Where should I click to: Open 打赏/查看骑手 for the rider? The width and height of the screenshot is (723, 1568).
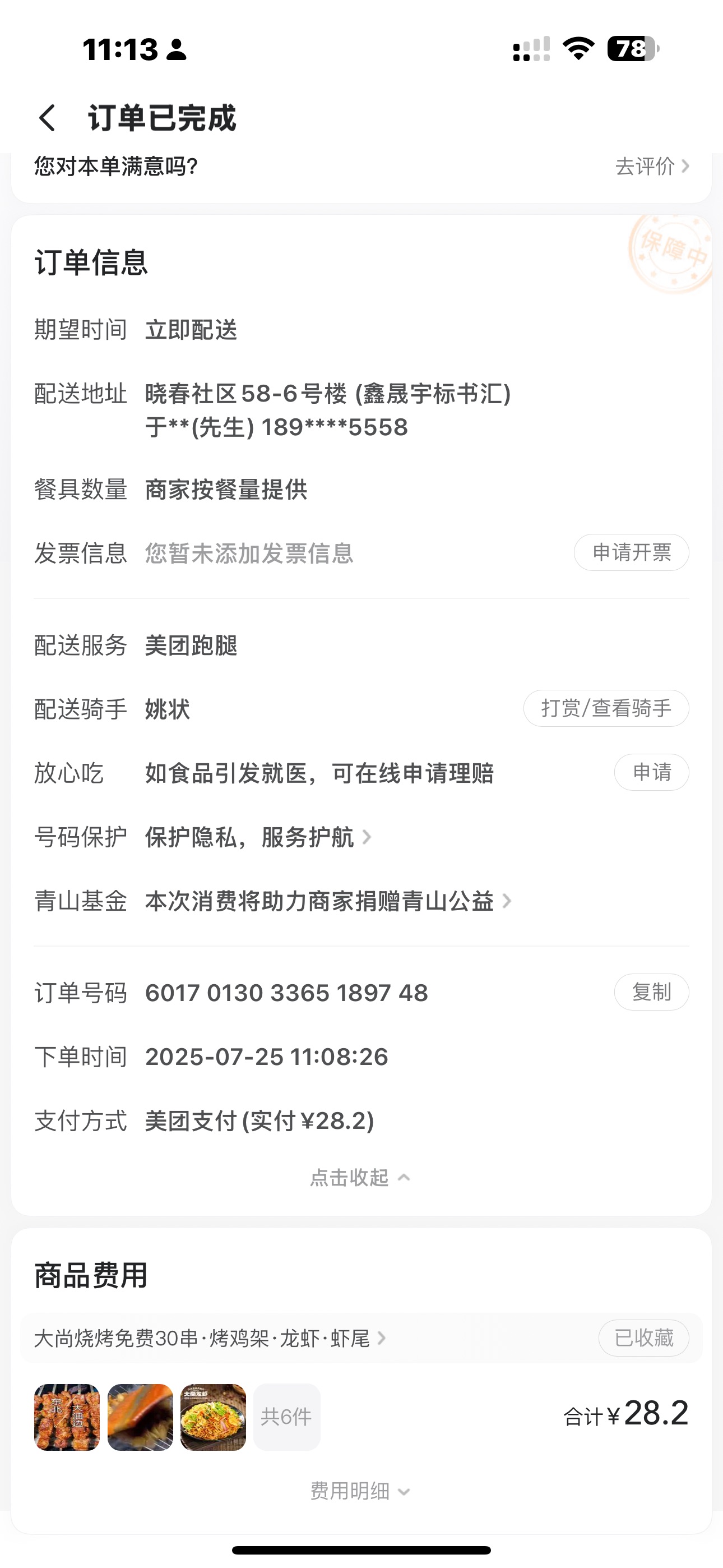pos(605,708)
